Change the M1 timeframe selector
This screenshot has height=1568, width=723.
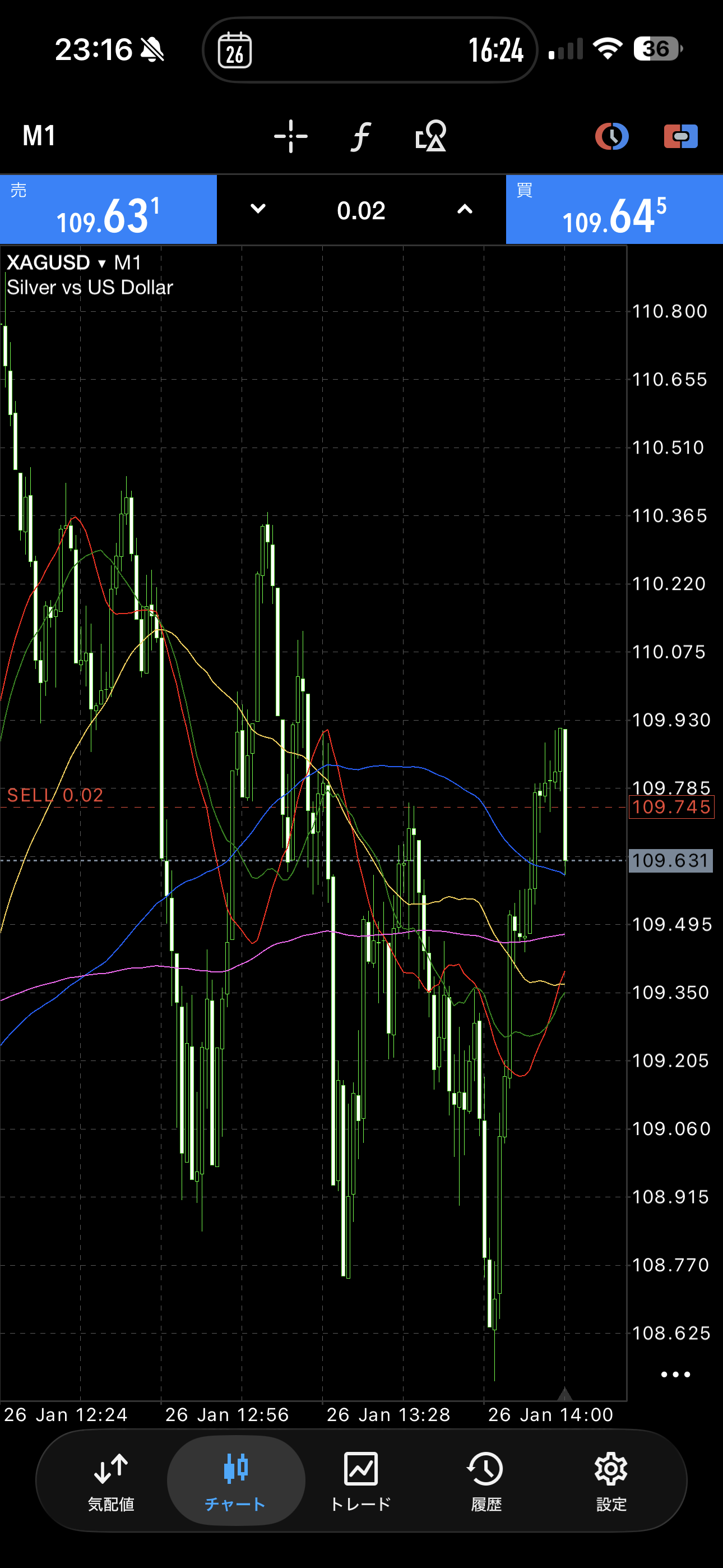39,136
